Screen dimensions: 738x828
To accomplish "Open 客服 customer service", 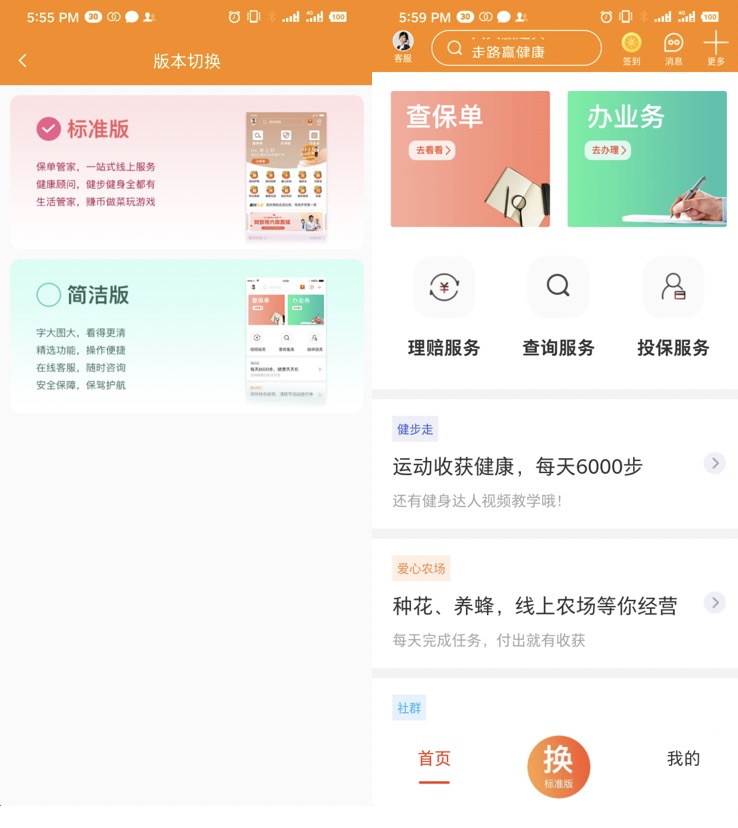I will tap(403, 47).
